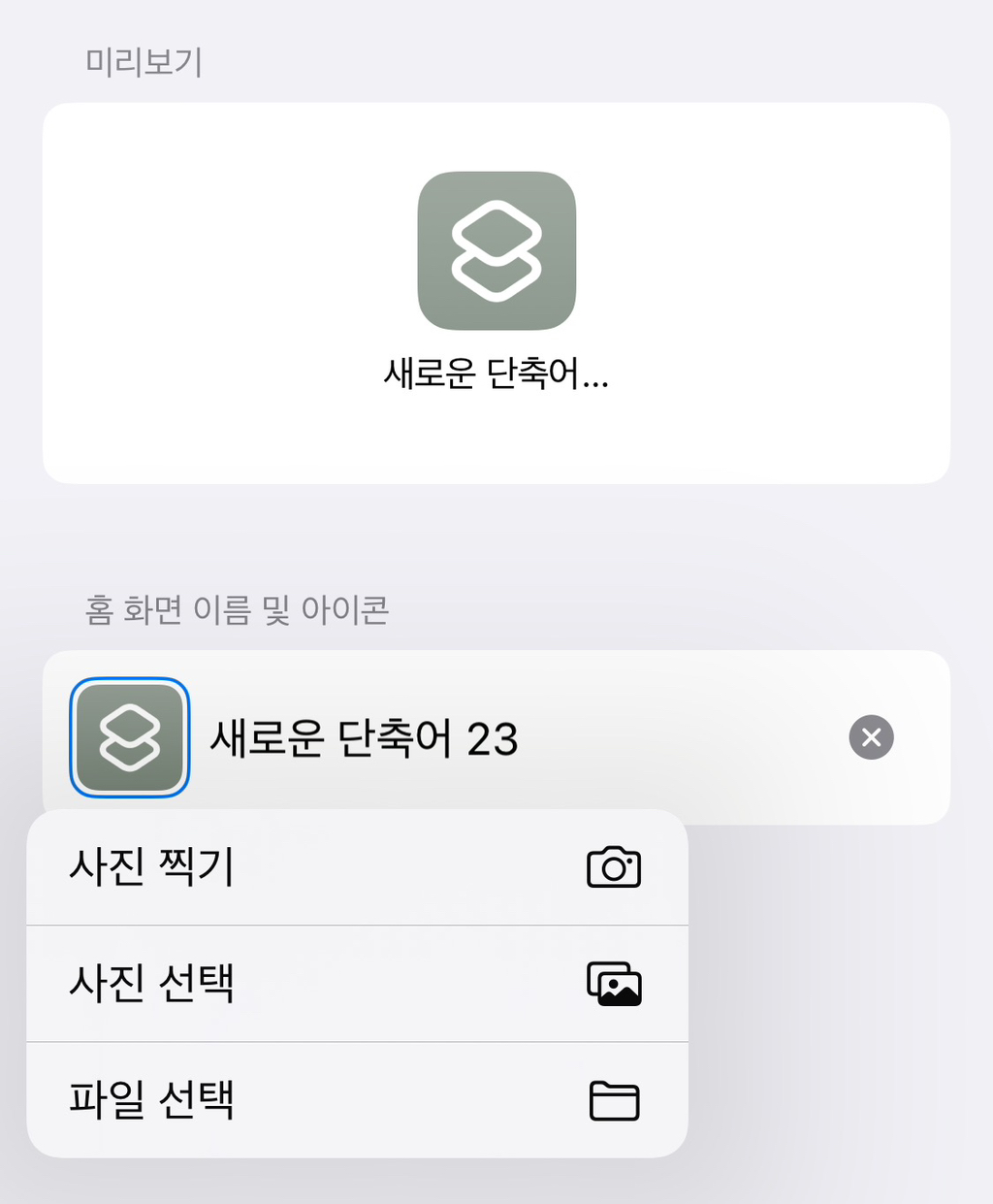Open the 파일 선택 option
This screenshot has width=993, height=1204.
tap(357, 1100)
